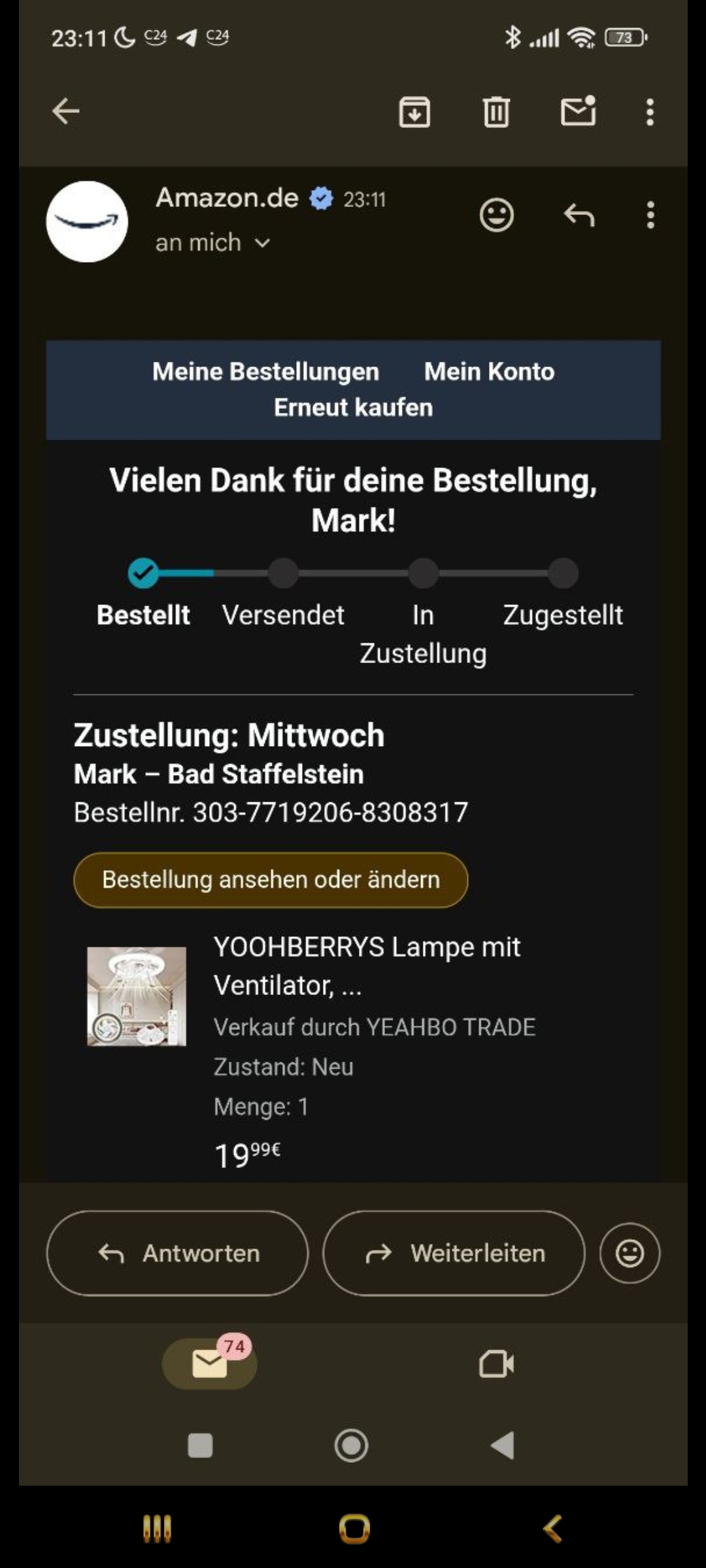706x1568 pixels.
Task: Open YOOHBERRYS Lampe product image
Action: pos(137,996)
